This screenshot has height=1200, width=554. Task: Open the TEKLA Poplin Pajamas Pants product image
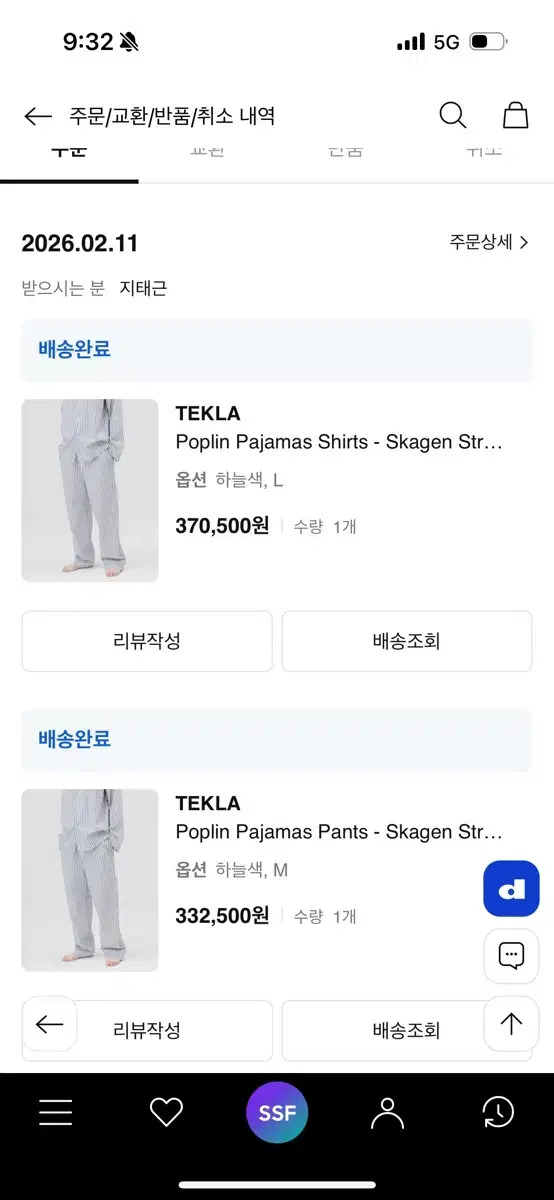pos(90,880)
